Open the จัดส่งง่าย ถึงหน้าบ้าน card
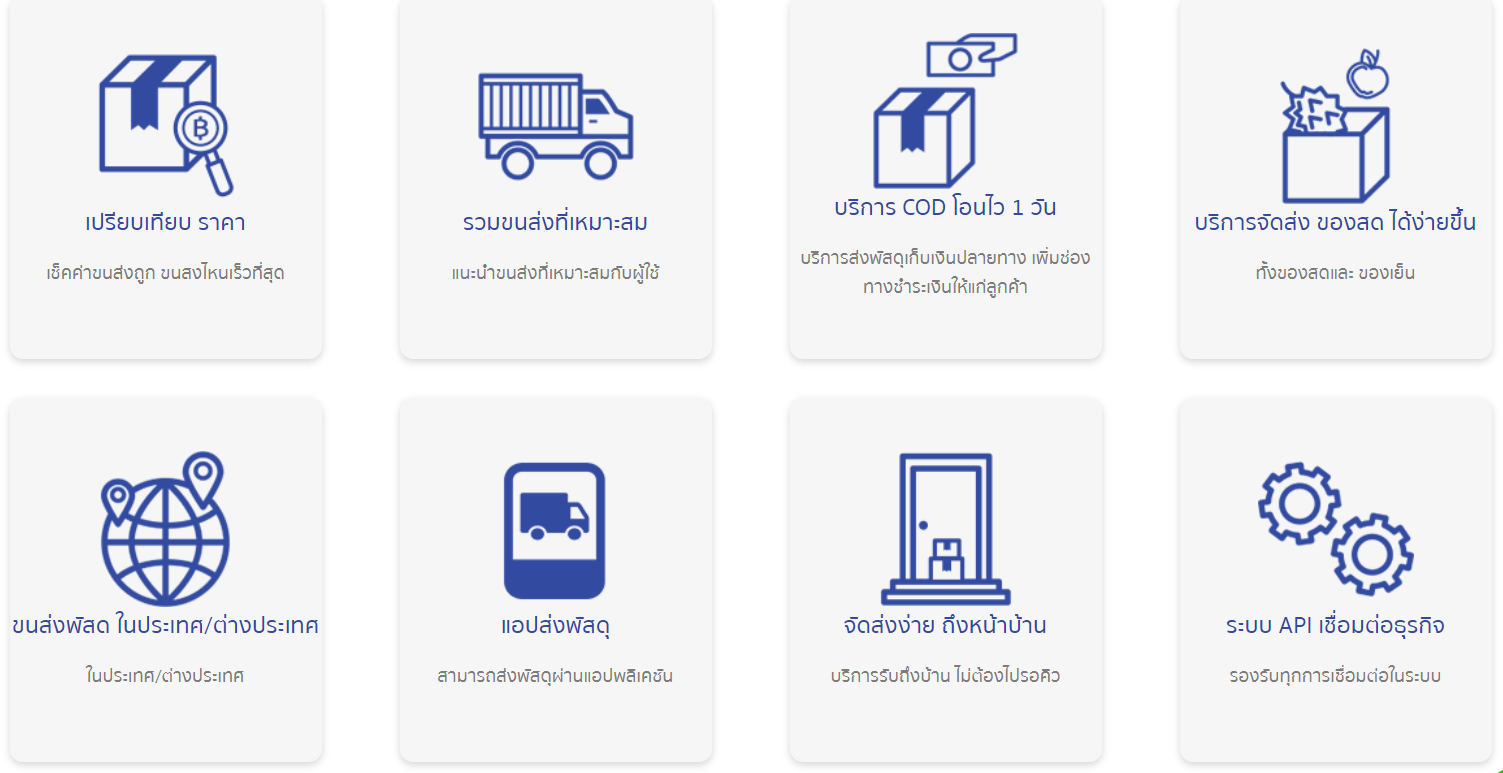 point(945,626)
